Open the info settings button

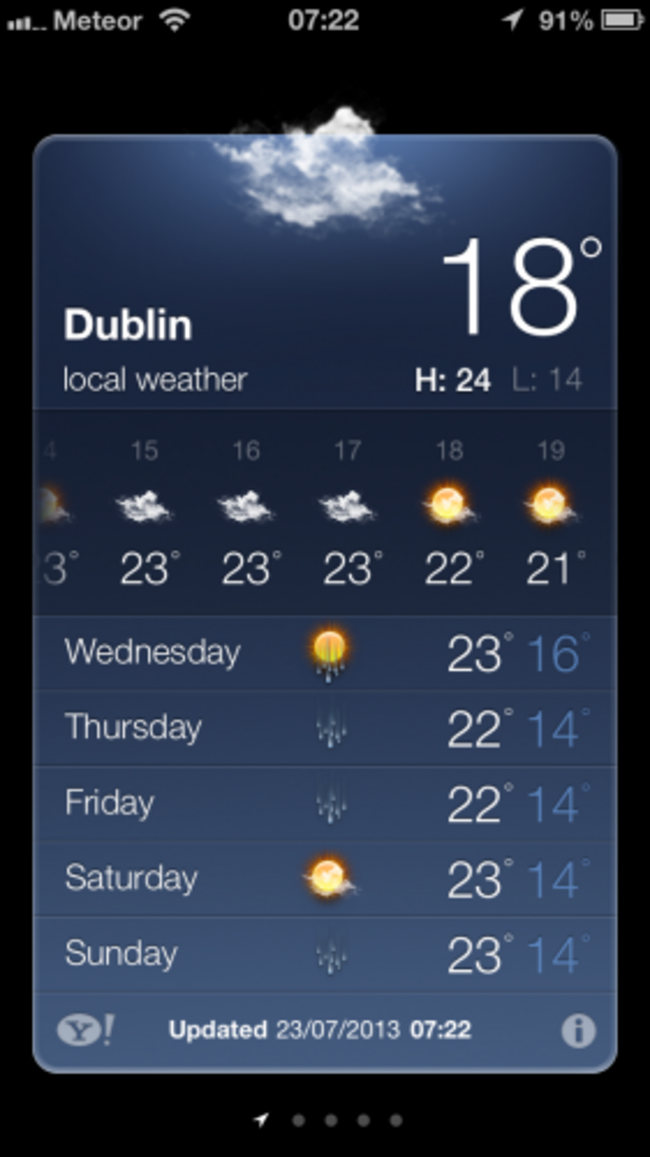[x=578, y=1031]
